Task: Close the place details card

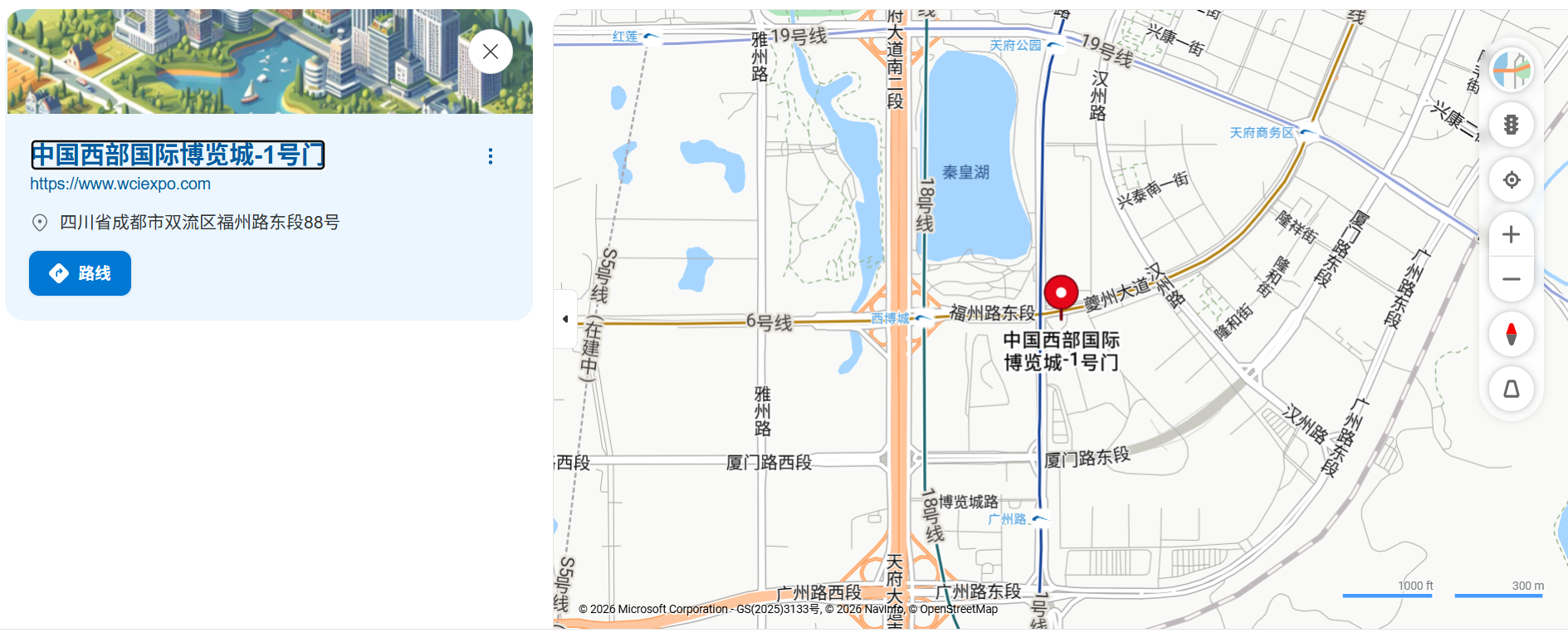Action: [491, 52]
